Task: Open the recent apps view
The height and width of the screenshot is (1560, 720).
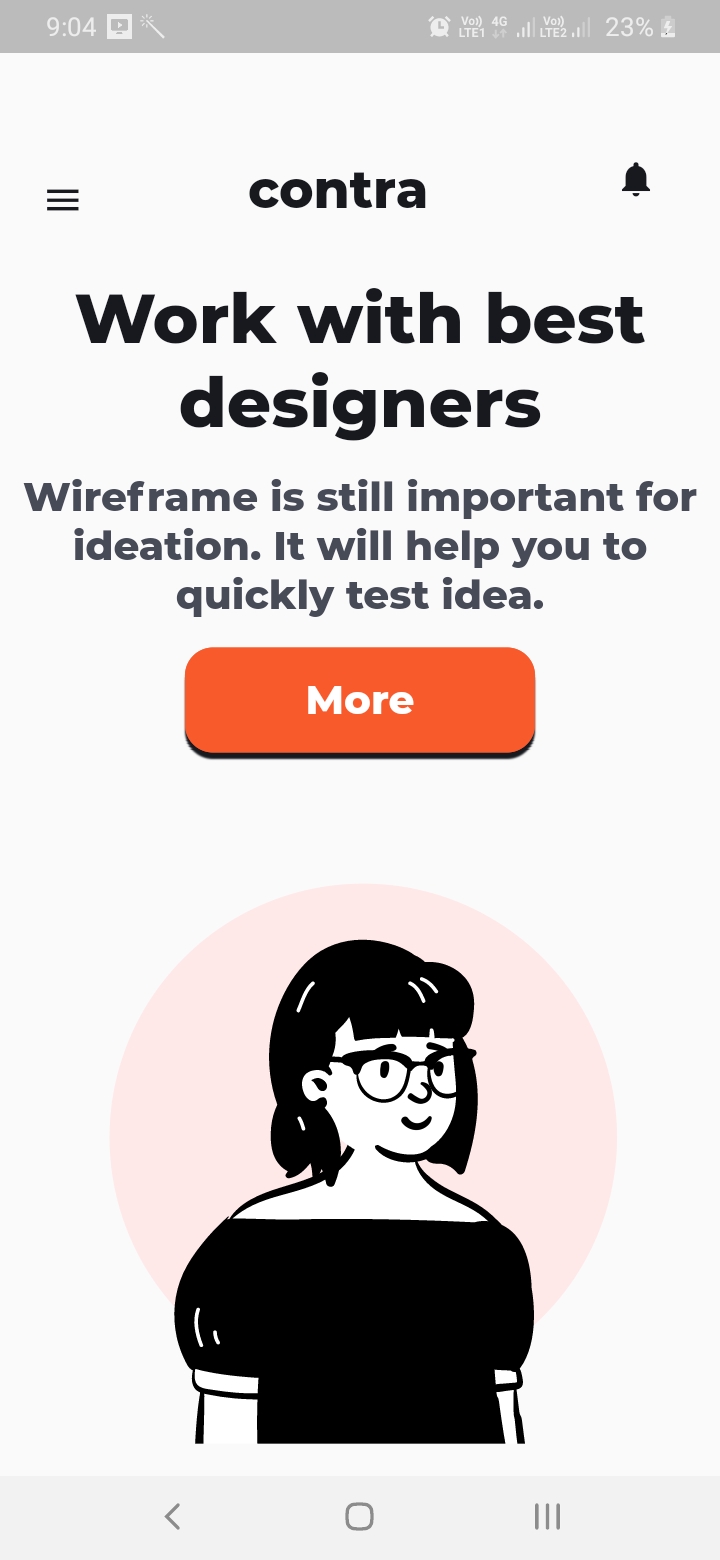Action: 547,1516
